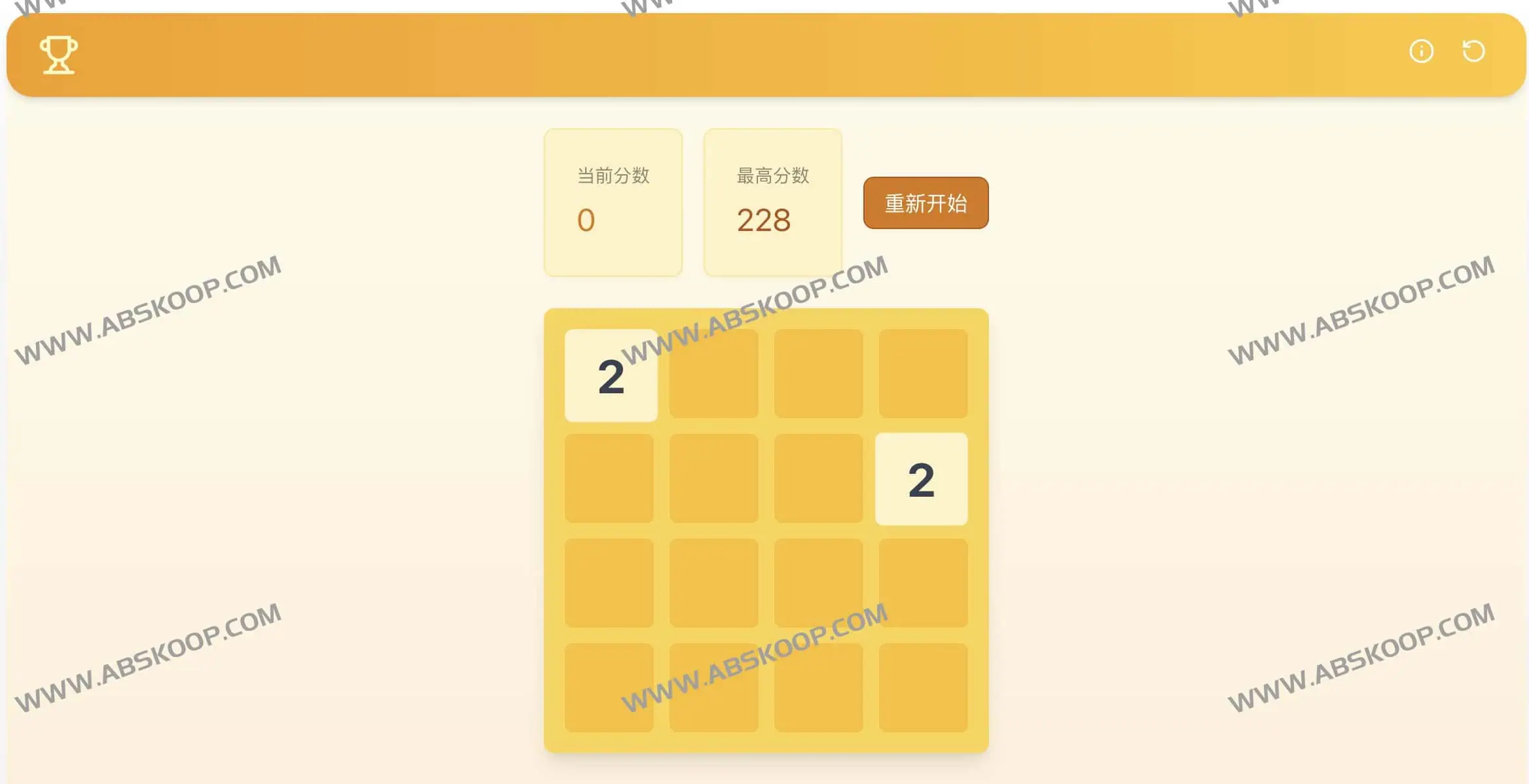The width and height of the screenshot is (1529, 784).
Task: Tap the circular reset arrow icon
Action: tap(1473, 51)
